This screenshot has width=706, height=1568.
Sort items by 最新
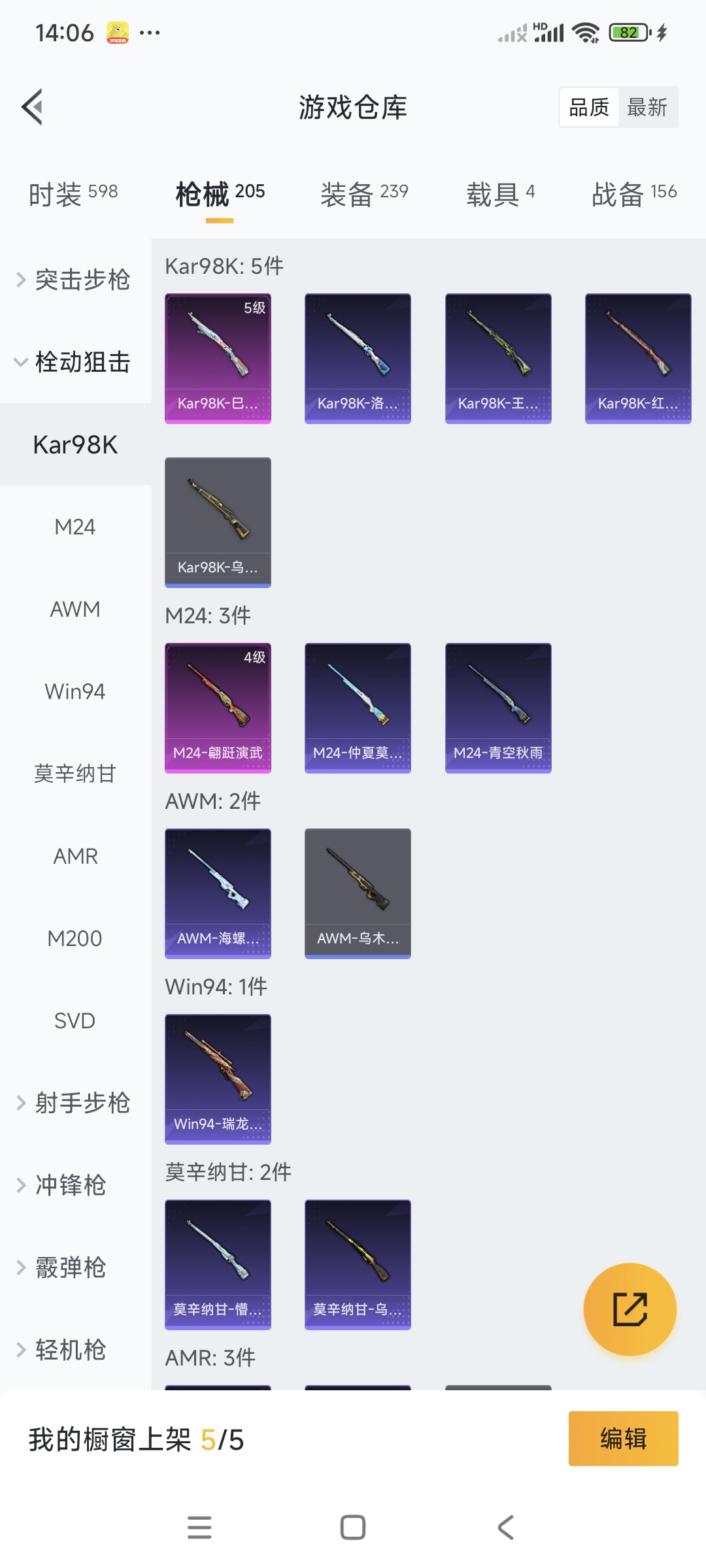click(647, 107)
